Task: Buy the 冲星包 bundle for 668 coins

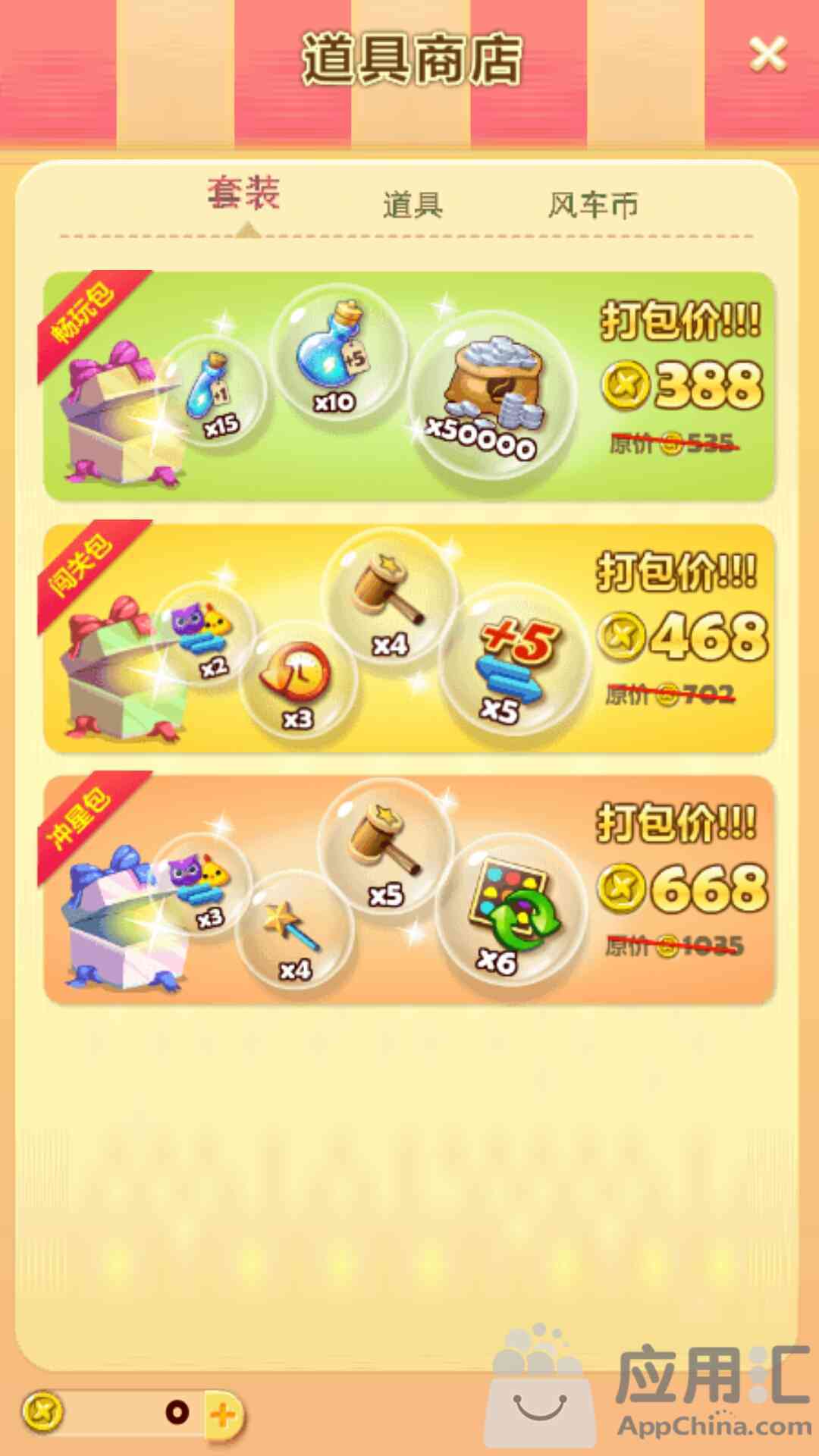Action: (682, 887)
